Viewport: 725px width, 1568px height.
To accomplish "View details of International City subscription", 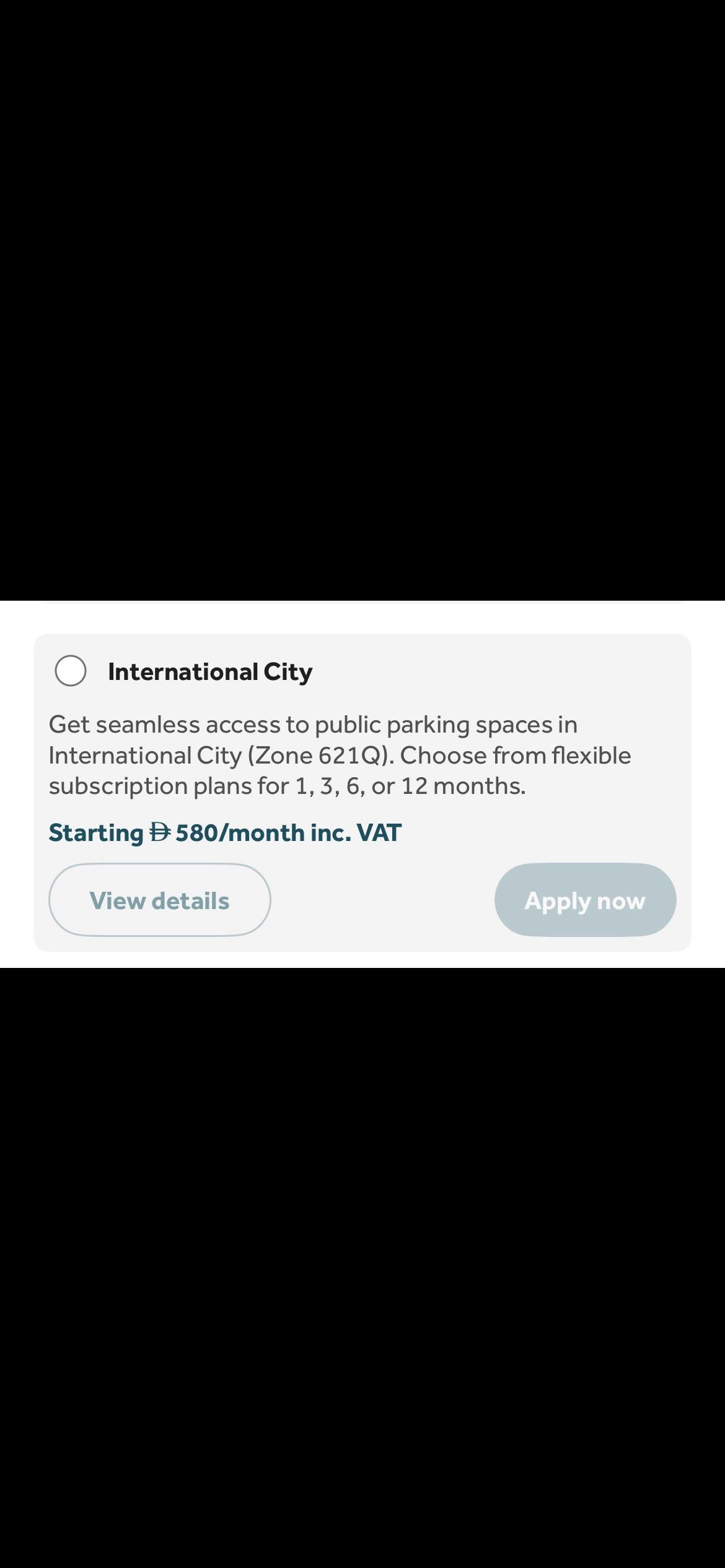I will coord(160,900).
